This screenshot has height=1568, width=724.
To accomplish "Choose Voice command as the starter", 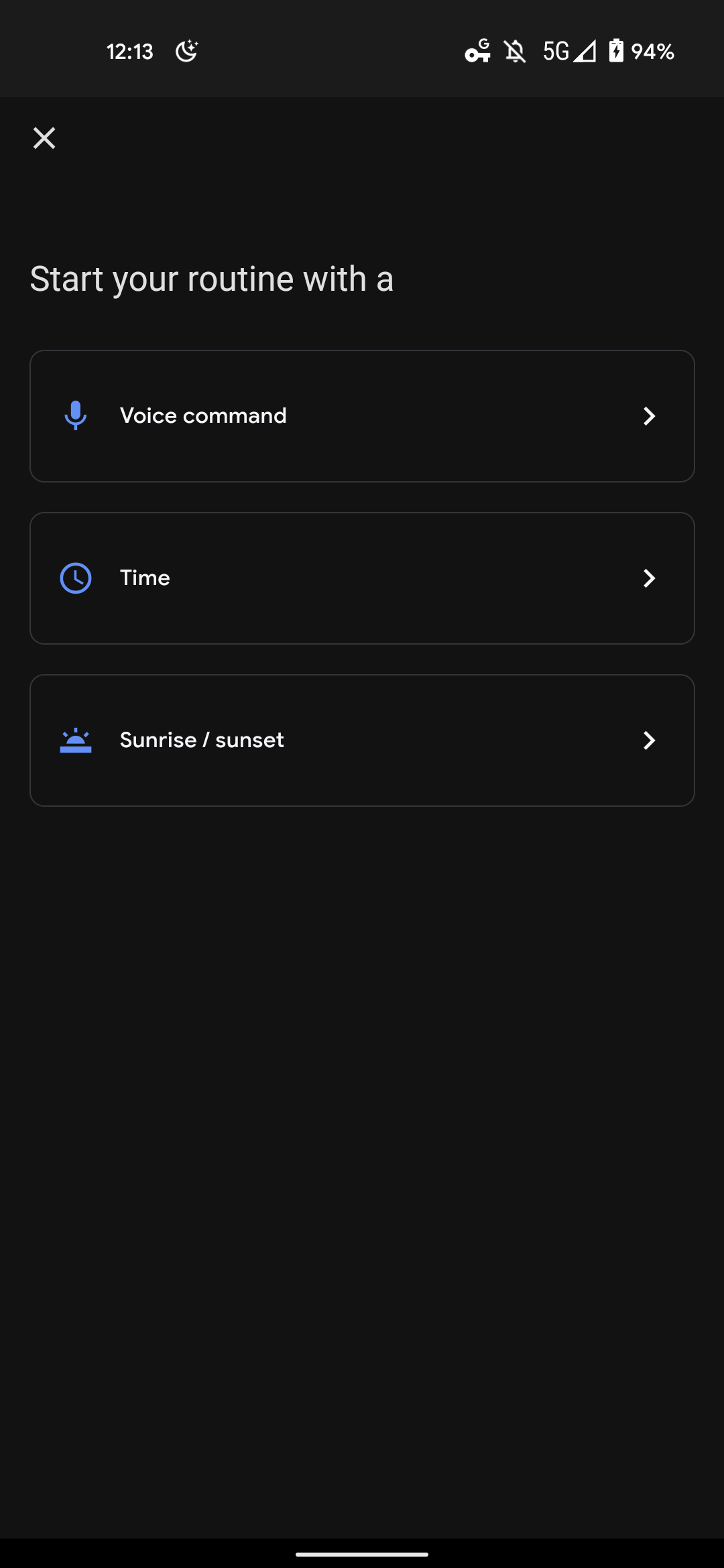I will pyautogui.click(x=362, y=416).
